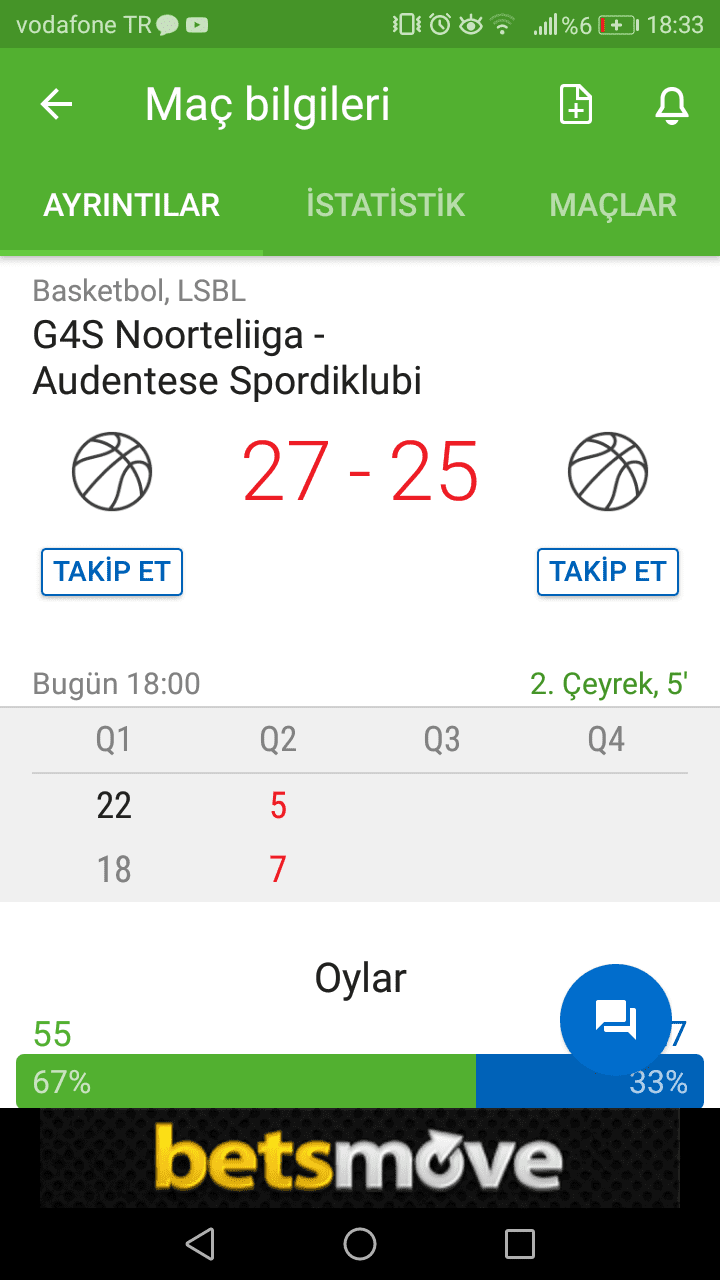Open the right team's basketball logo
This screenshot has height=1280, width=720.
(608, 471)
